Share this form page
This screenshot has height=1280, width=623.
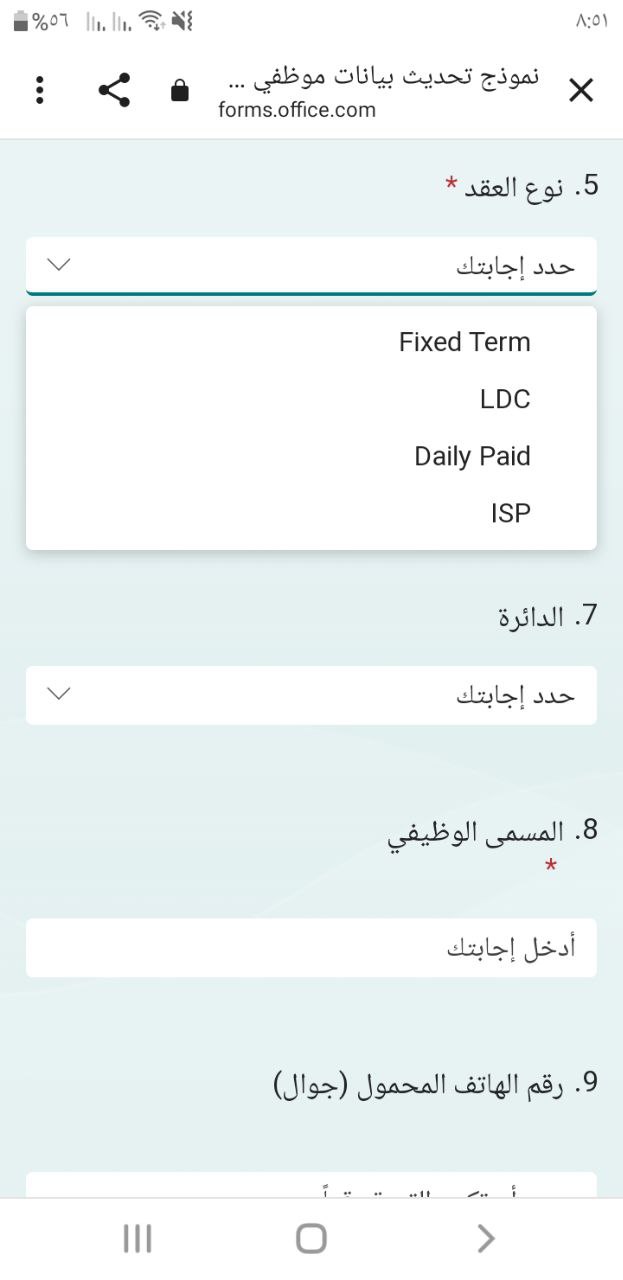coord(115,90)
